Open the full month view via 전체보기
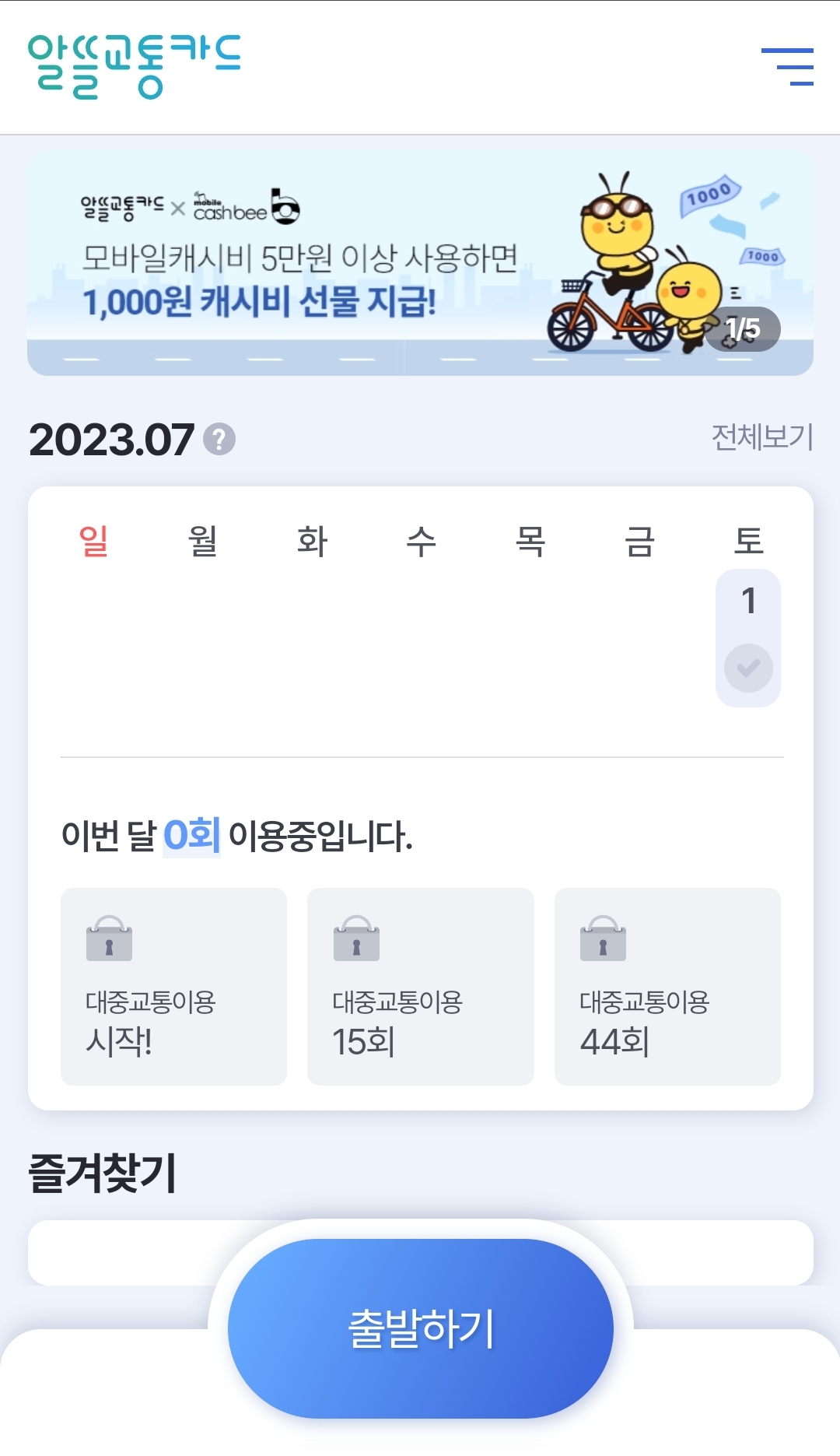The width and height of the screenshot is (840, 1456). [760, 440]
